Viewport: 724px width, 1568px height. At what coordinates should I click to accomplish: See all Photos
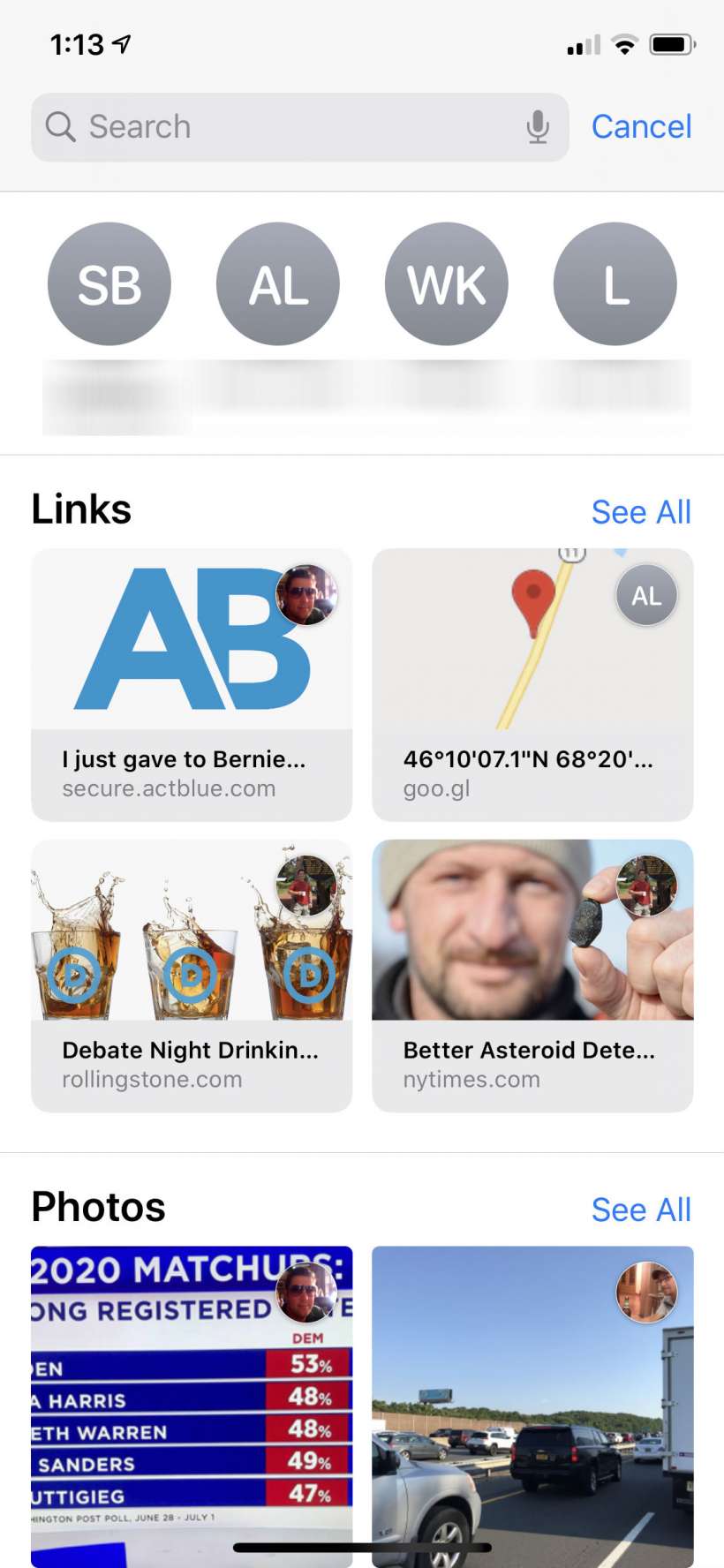tap(641, 1210)
